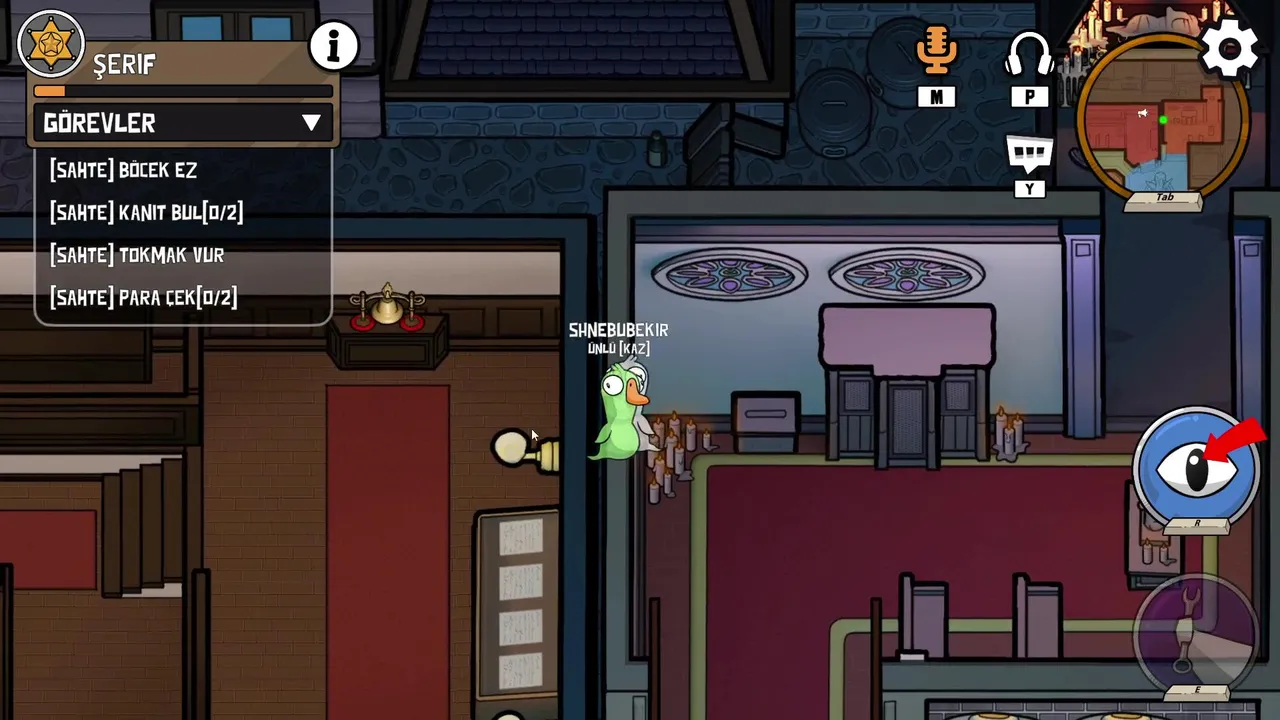1280x720 pixels.
Task: Toggle the headphones audio
Action: tap(1028, 54)
